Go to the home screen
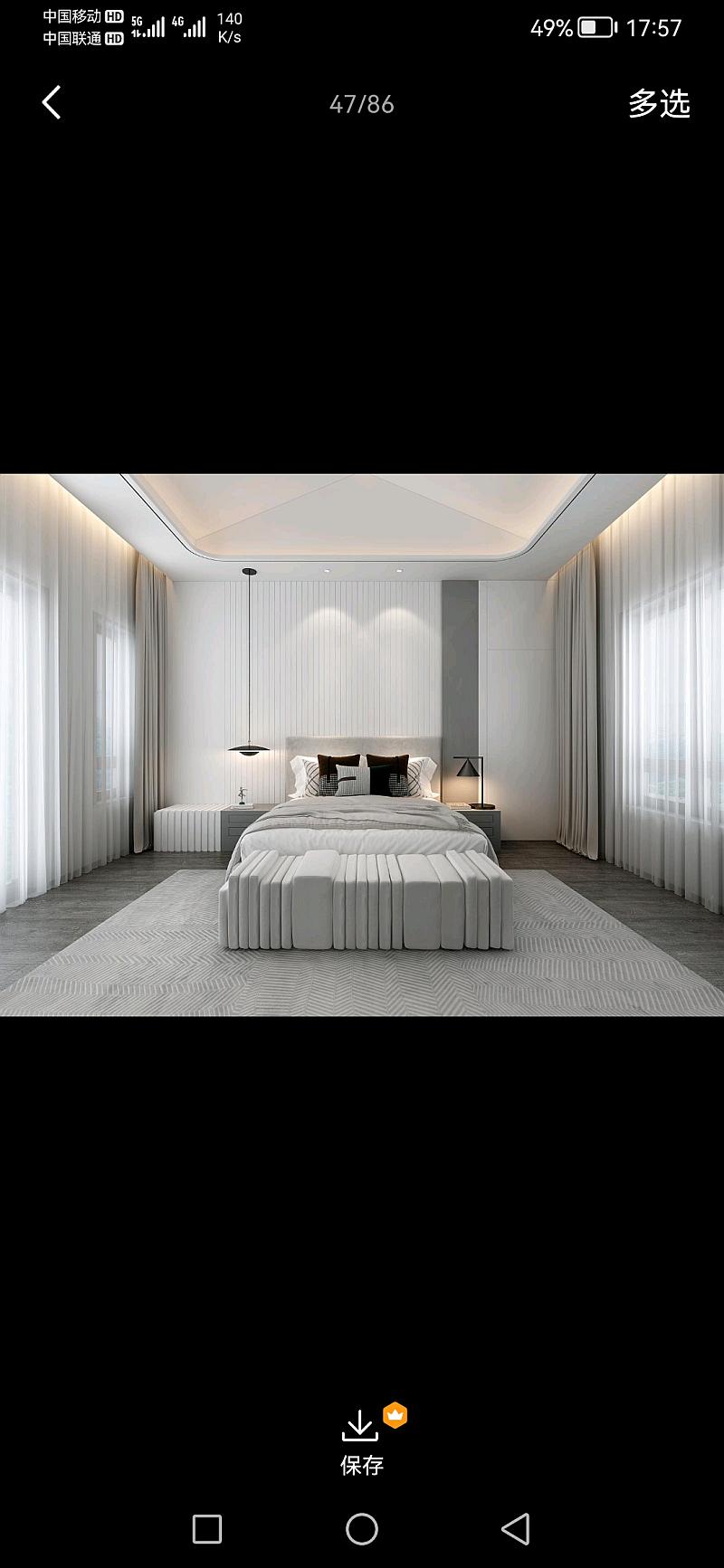 [x=362, y=1529]
